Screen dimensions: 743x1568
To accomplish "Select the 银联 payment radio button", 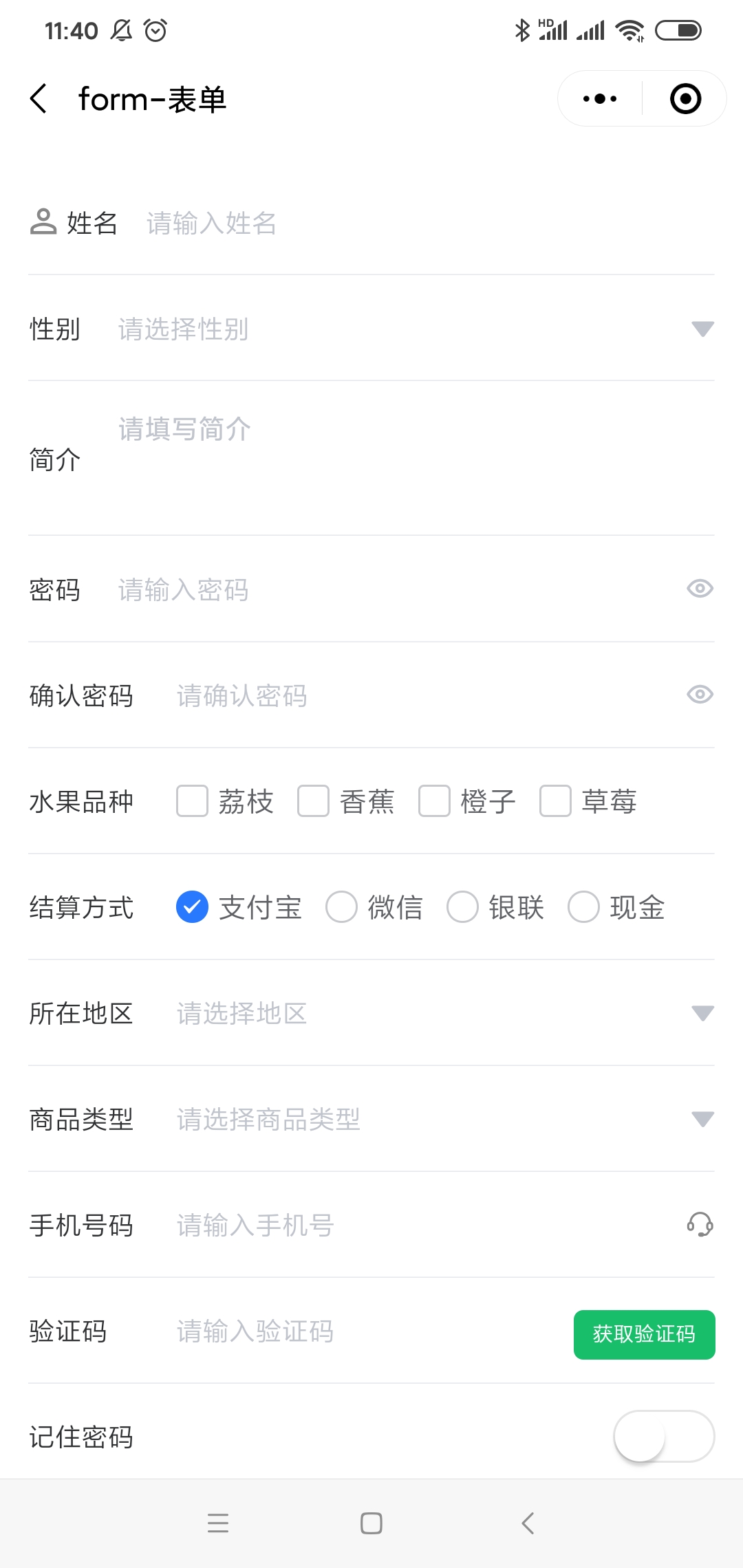I will point(462,908).
